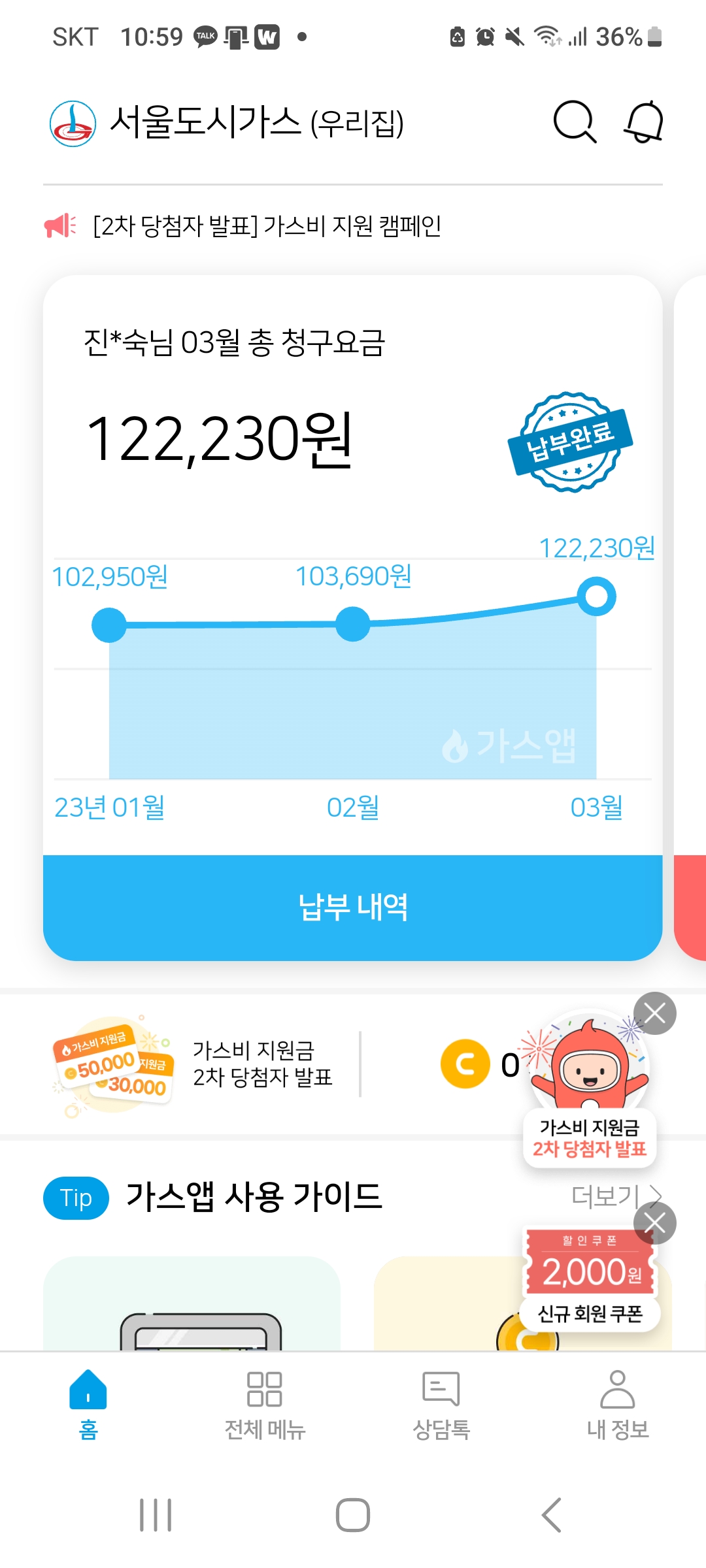Check the coin points balance
This screenshot has width=706, height=1568.
pyautogui.click(x=480, y=1064)
